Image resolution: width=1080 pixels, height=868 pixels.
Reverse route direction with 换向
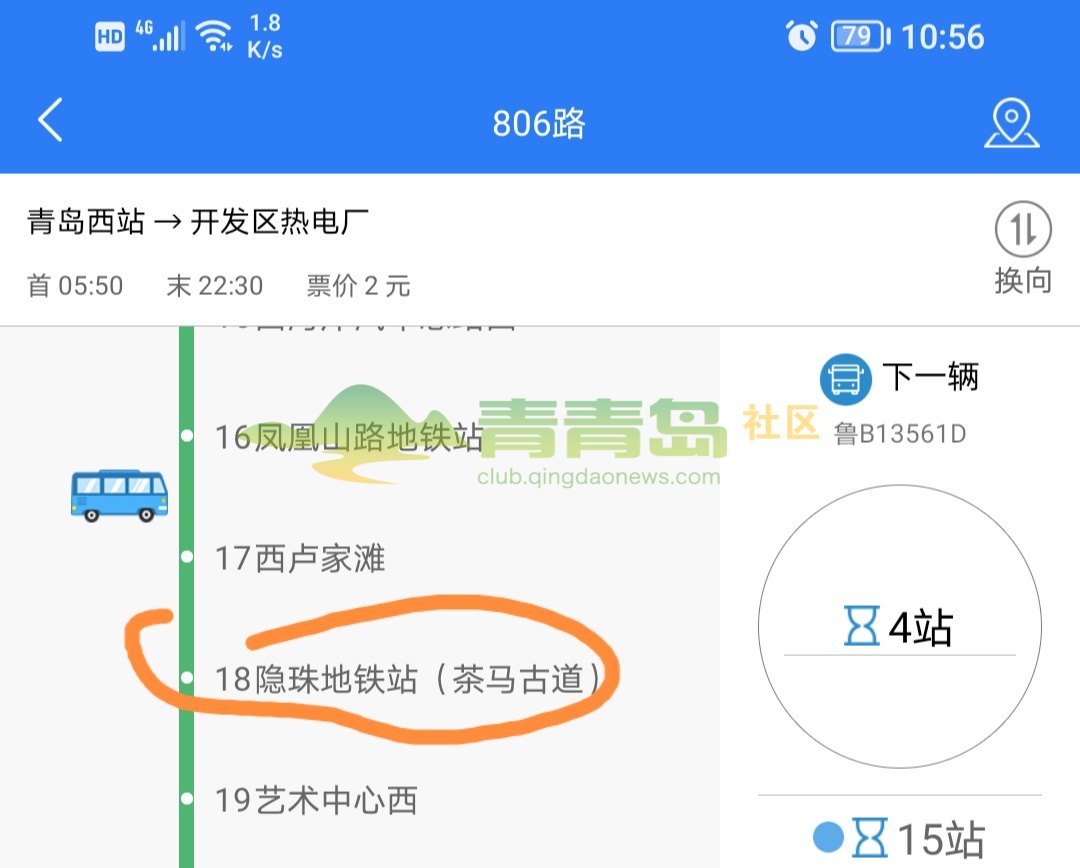coord(1022,248)
